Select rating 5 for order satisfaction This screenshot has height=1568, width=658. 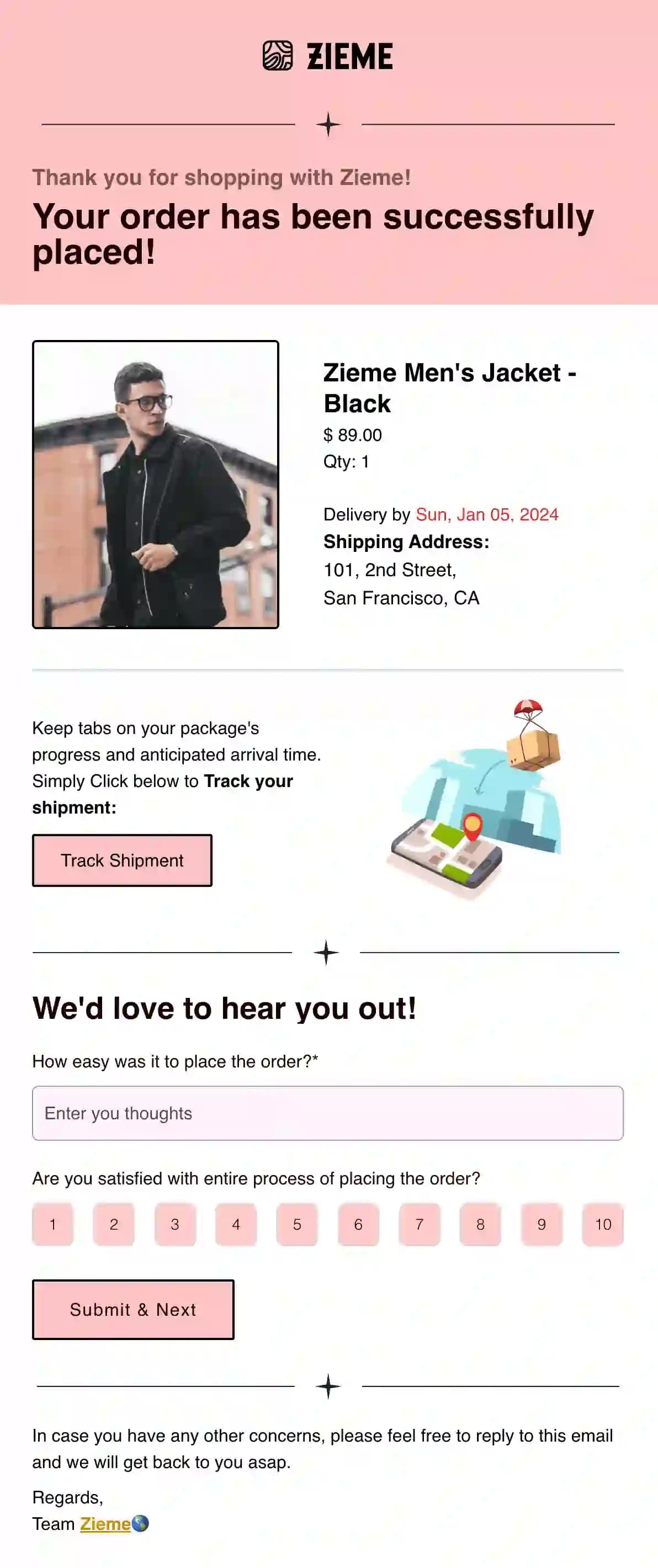(298, 1225)
